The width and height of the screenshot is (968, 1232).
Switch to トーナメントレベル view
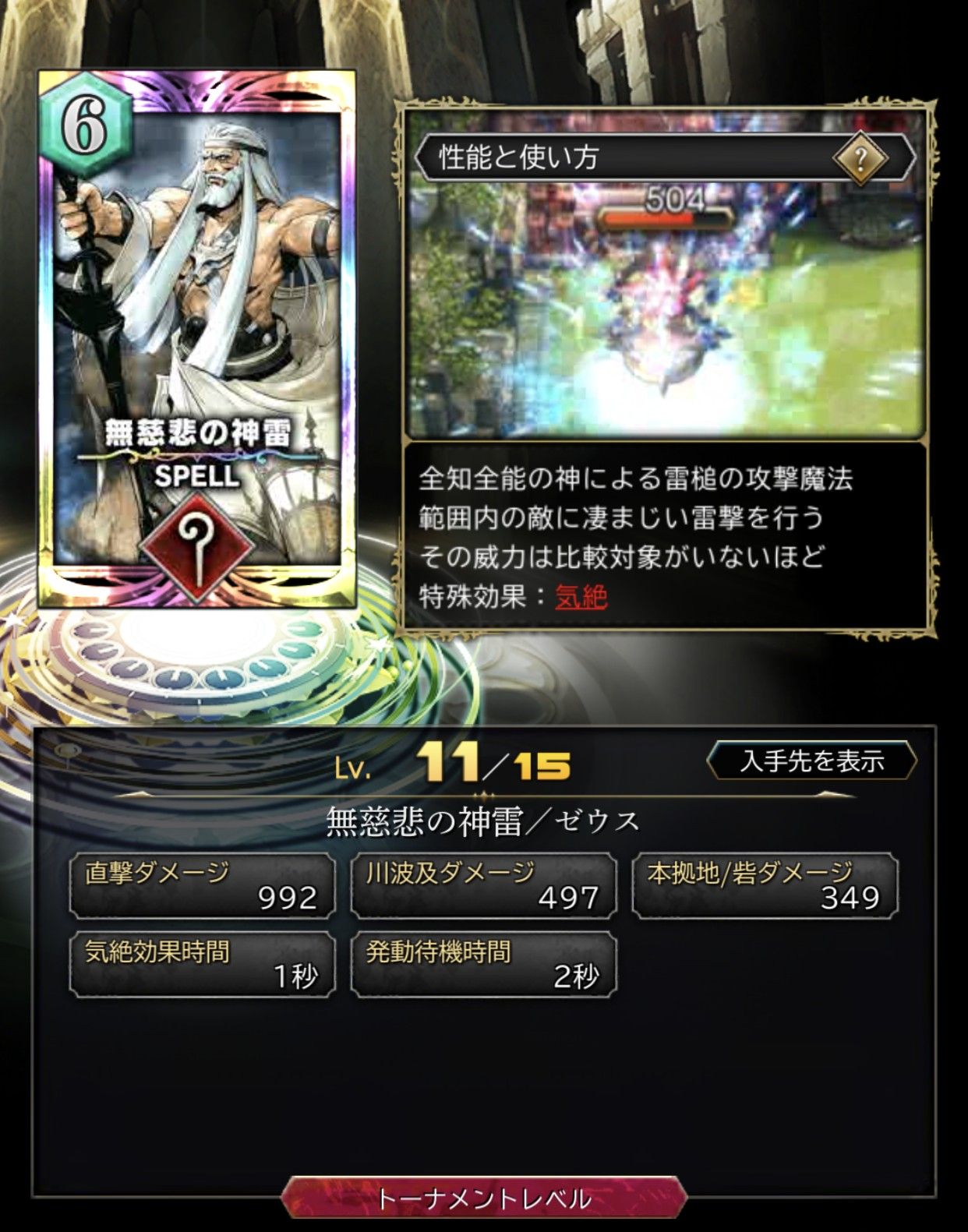click(483, 1198)
